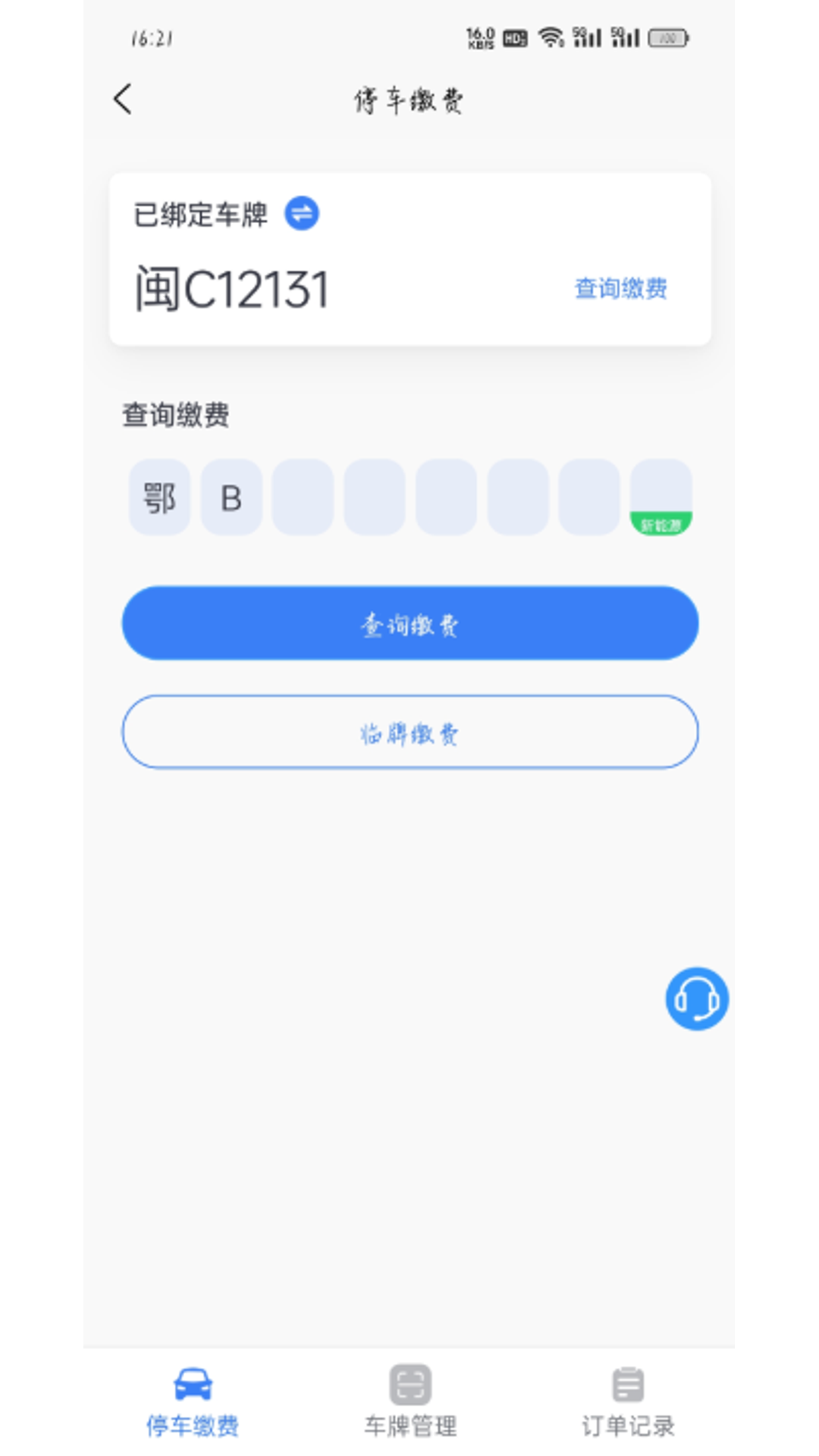Open 车牌管理 via its scan-style icon

(409, 1382)
